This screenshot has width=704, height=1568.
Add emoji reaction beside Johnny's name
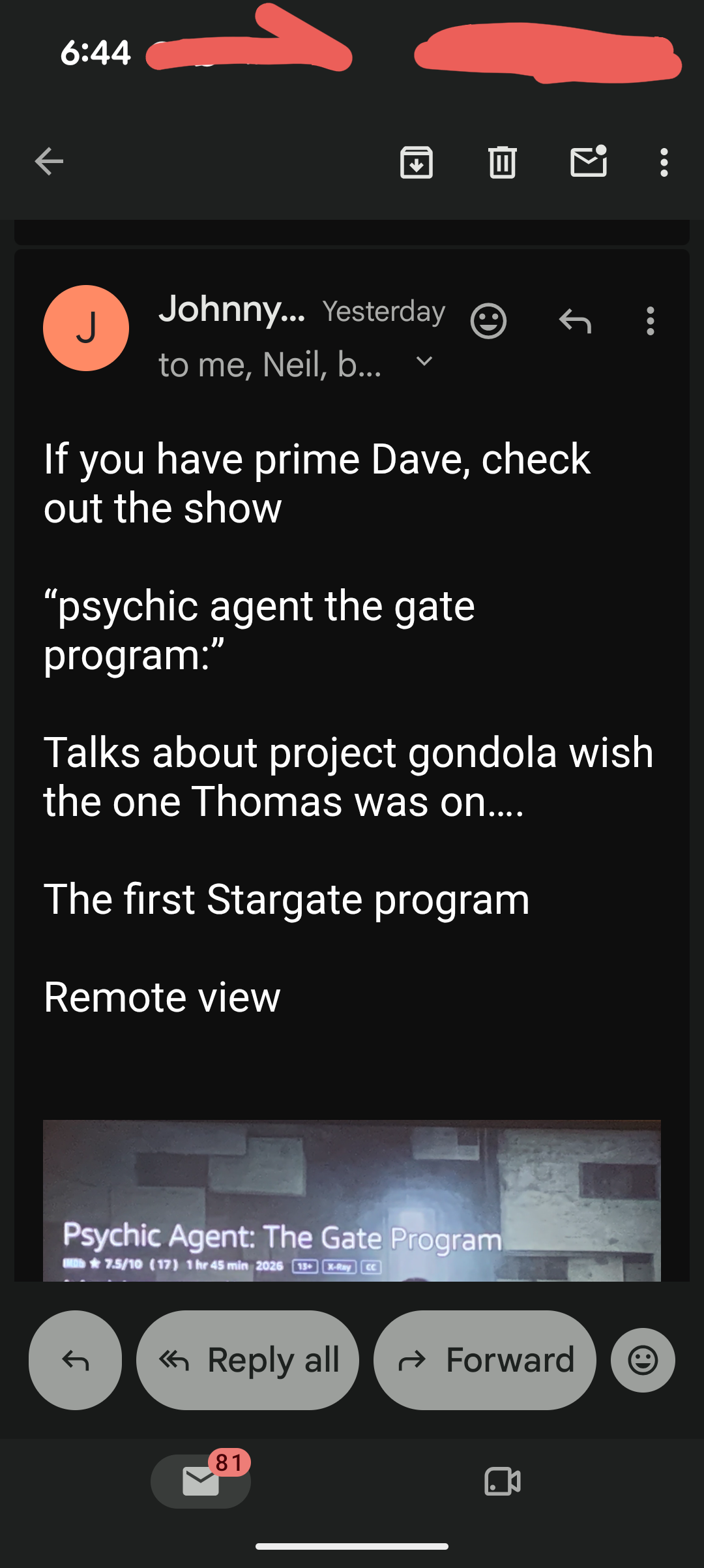click(x=488, y=321)
